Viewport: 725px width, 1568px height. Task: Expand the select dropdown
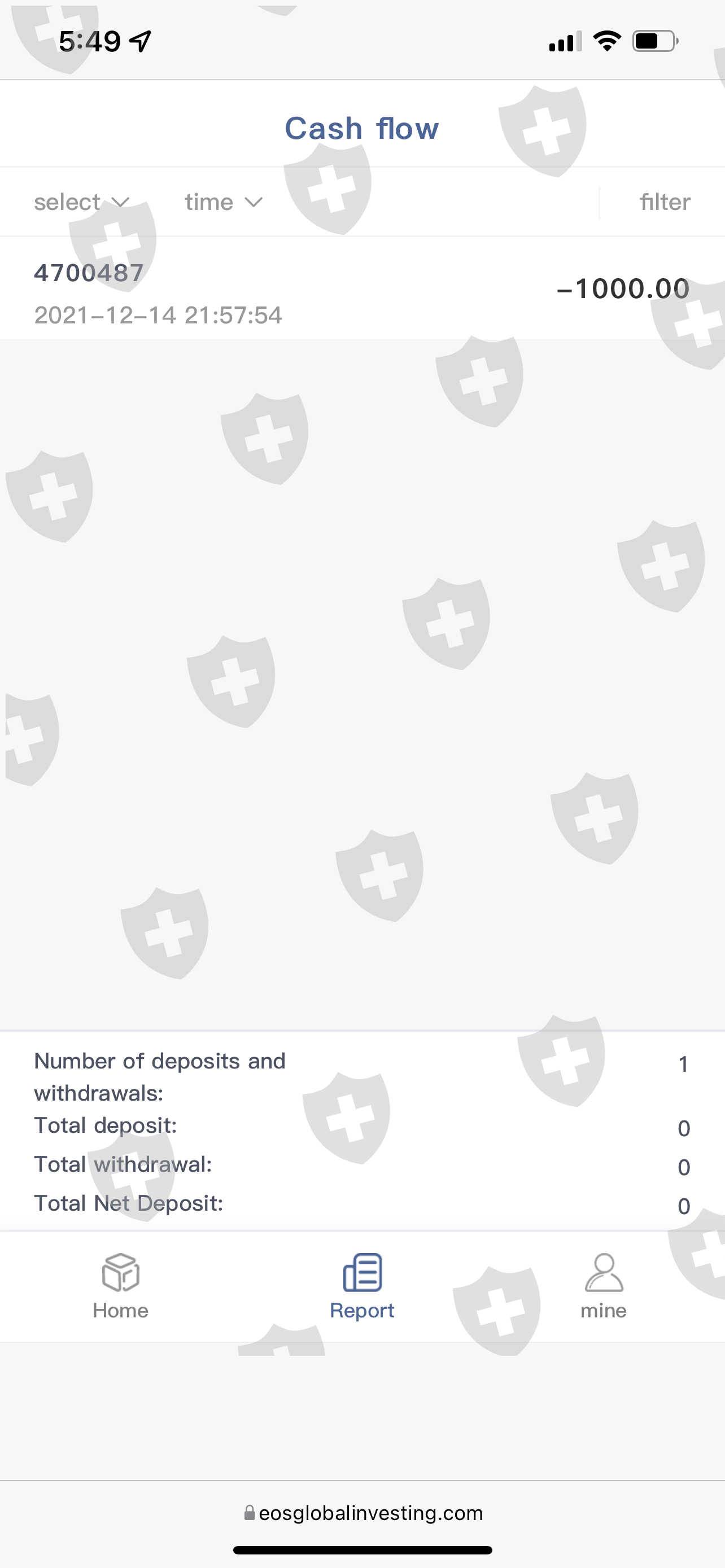click(x=81, y=202)
